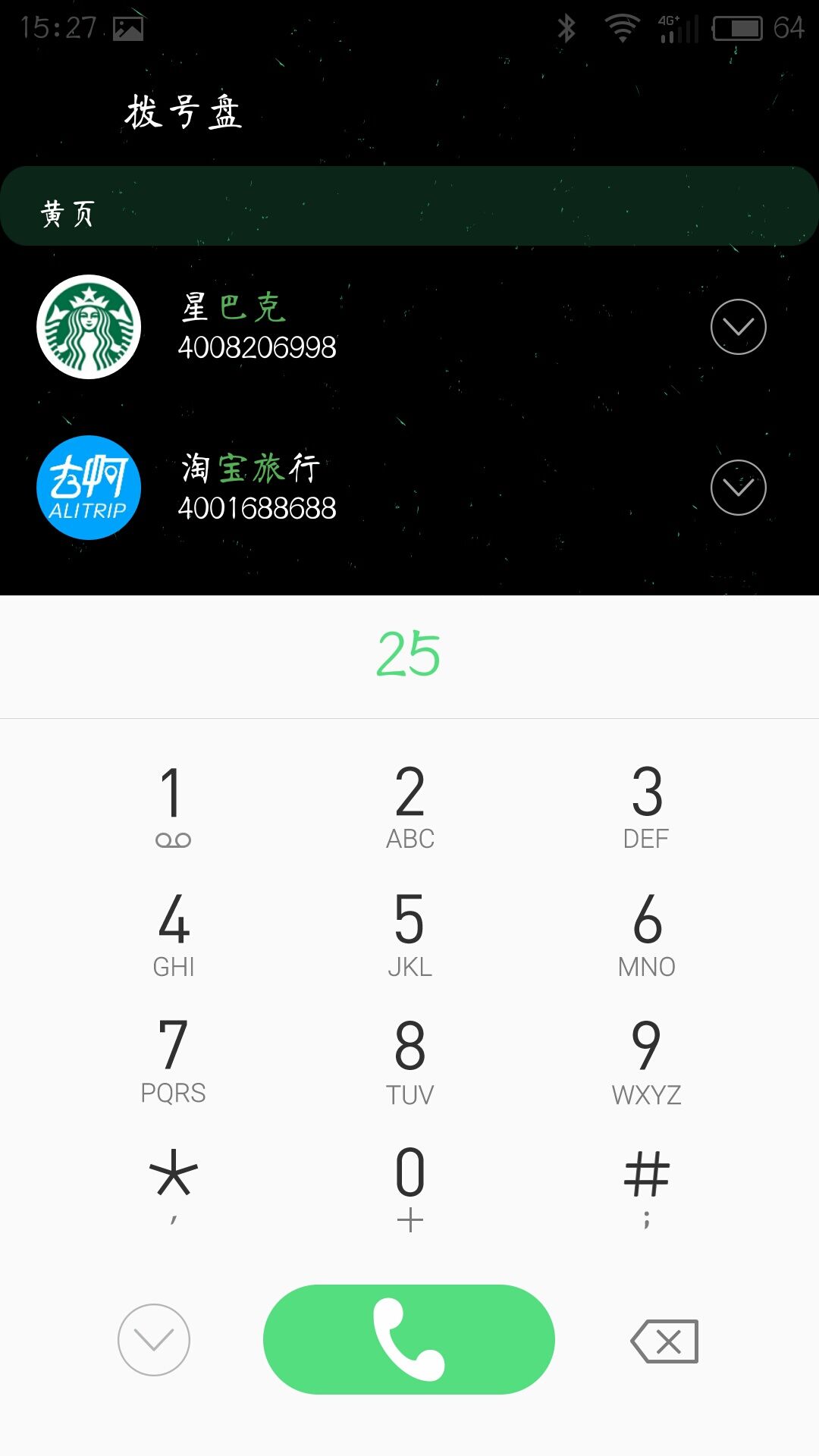Enter digit 4 GHI
Viewport: 819px width, 1456px height.
point(173,934)
